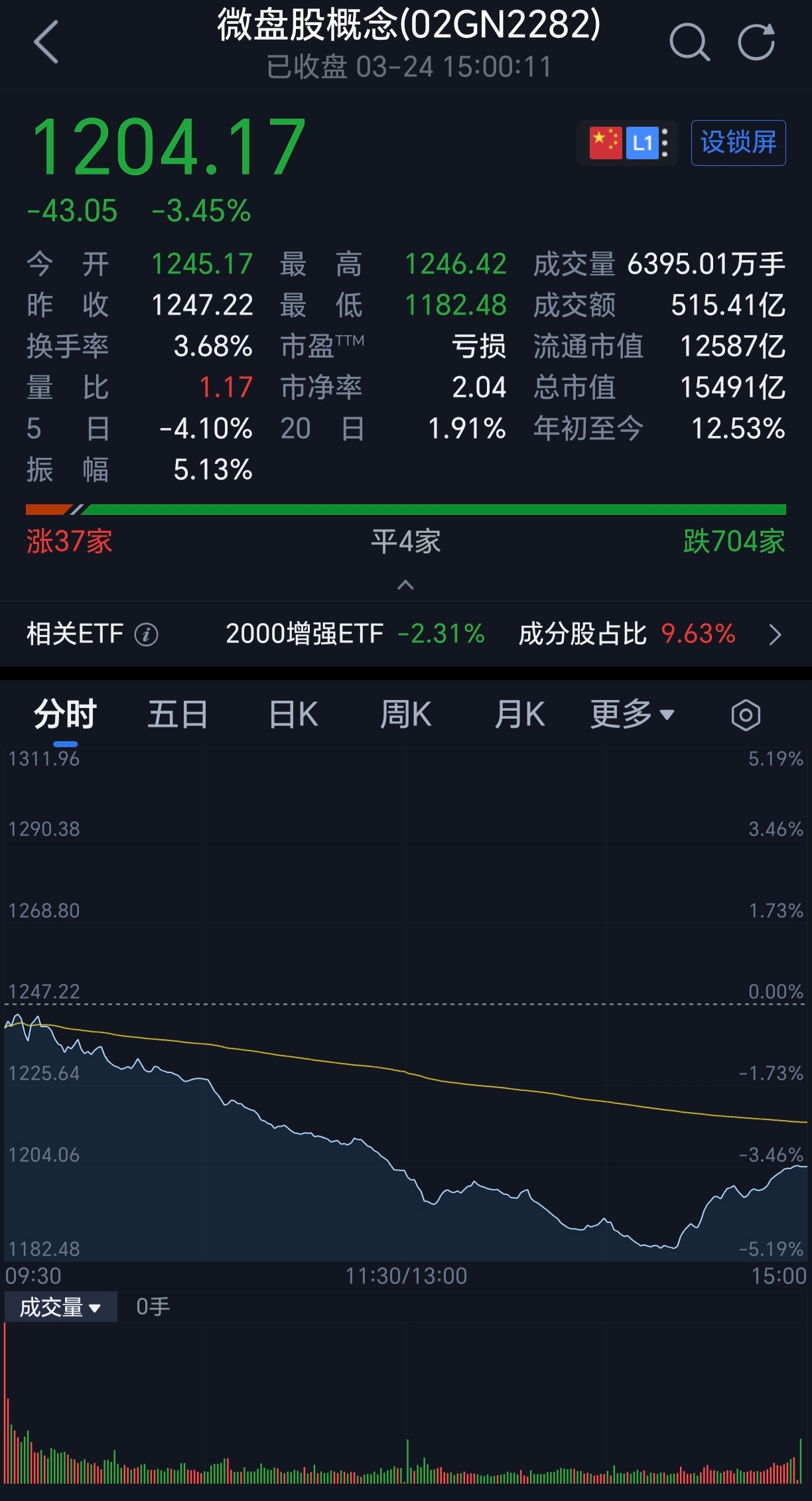Screen dimensions: 812x1501
Task: Show the 日K chart
Action: coord(293,715)
